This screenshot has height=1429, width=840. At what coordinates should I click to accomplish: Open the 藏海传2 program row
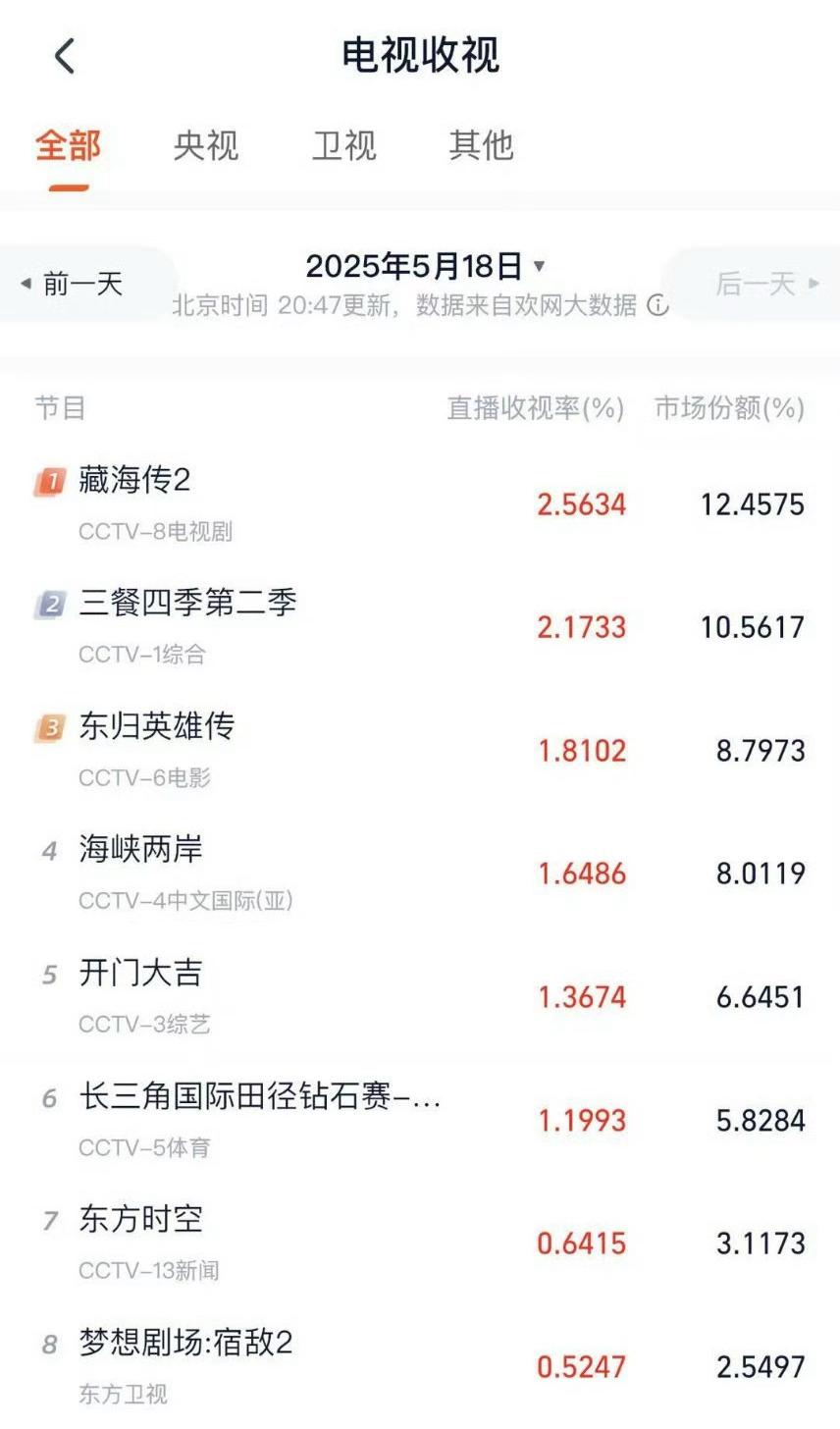420,504
